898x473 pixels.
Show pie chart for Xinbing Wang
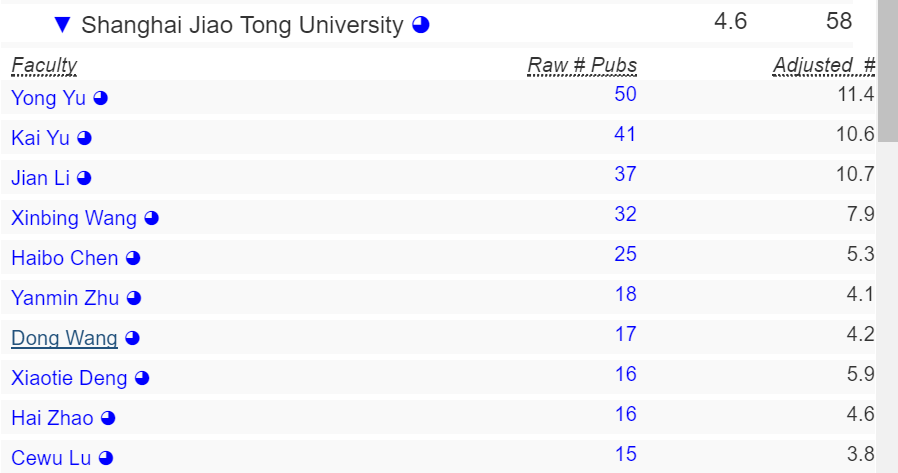152,218
